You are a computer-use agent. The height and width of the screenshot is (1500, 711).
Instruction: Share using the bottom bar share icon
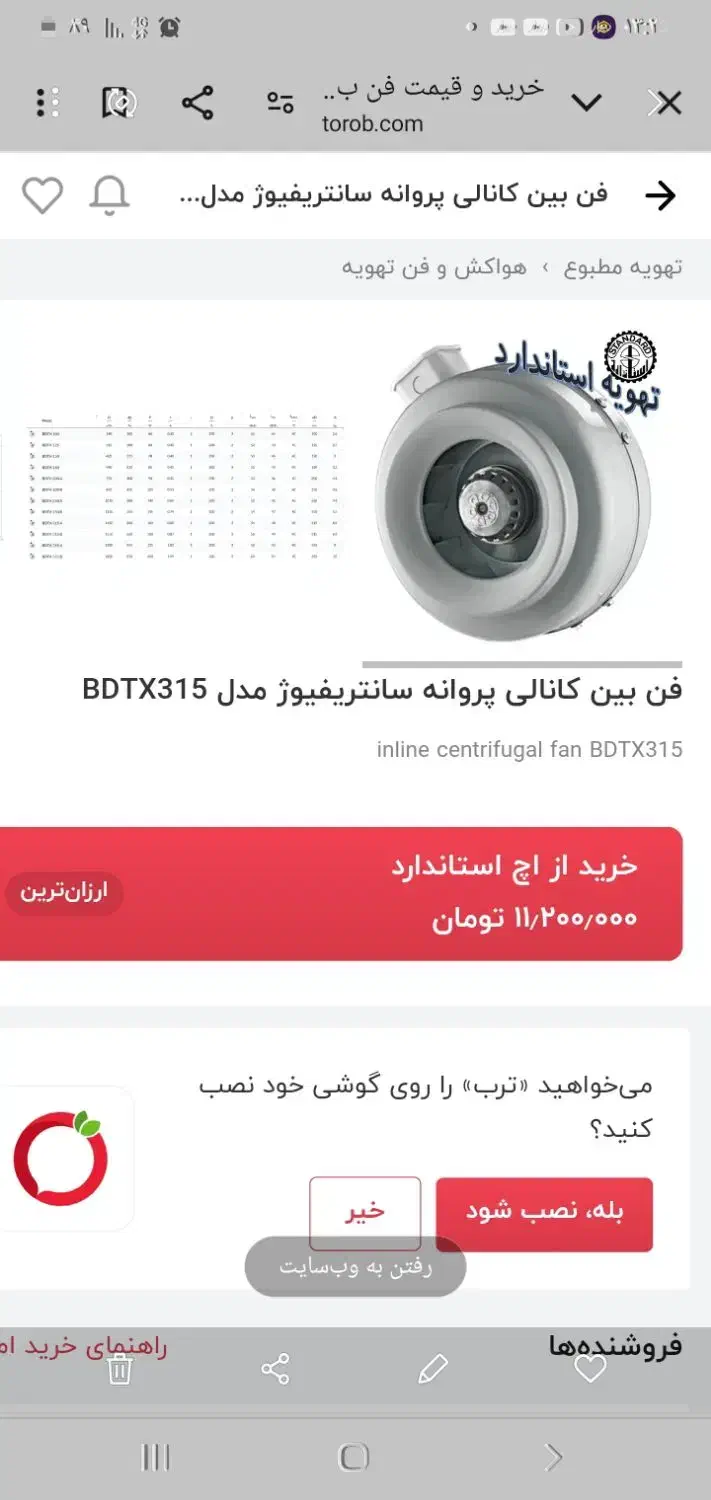[275, 1369]
